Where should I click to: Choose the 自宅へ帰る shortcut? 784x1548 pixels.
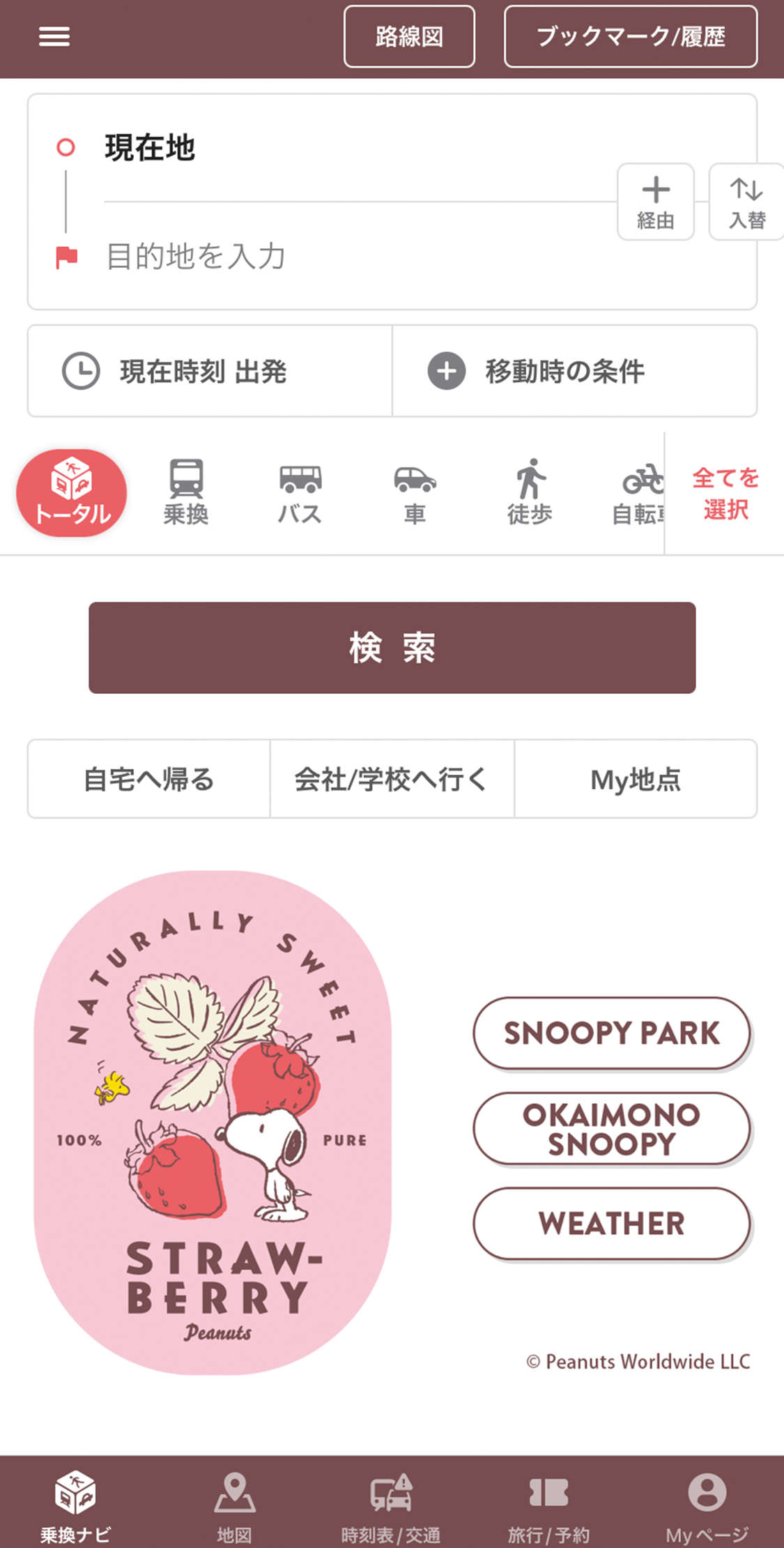pyautogui.click(x=148, y=779)
